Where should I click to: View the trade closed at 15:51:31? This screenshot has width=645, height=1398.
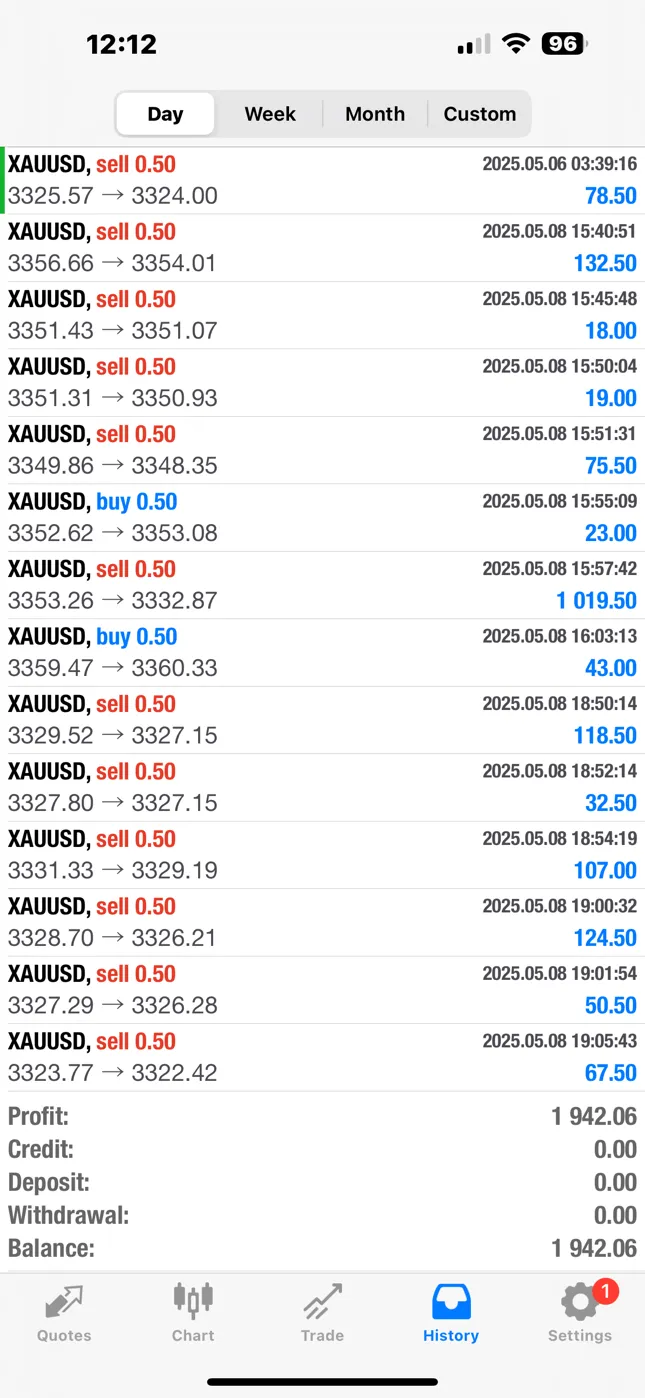coord(322,450)
